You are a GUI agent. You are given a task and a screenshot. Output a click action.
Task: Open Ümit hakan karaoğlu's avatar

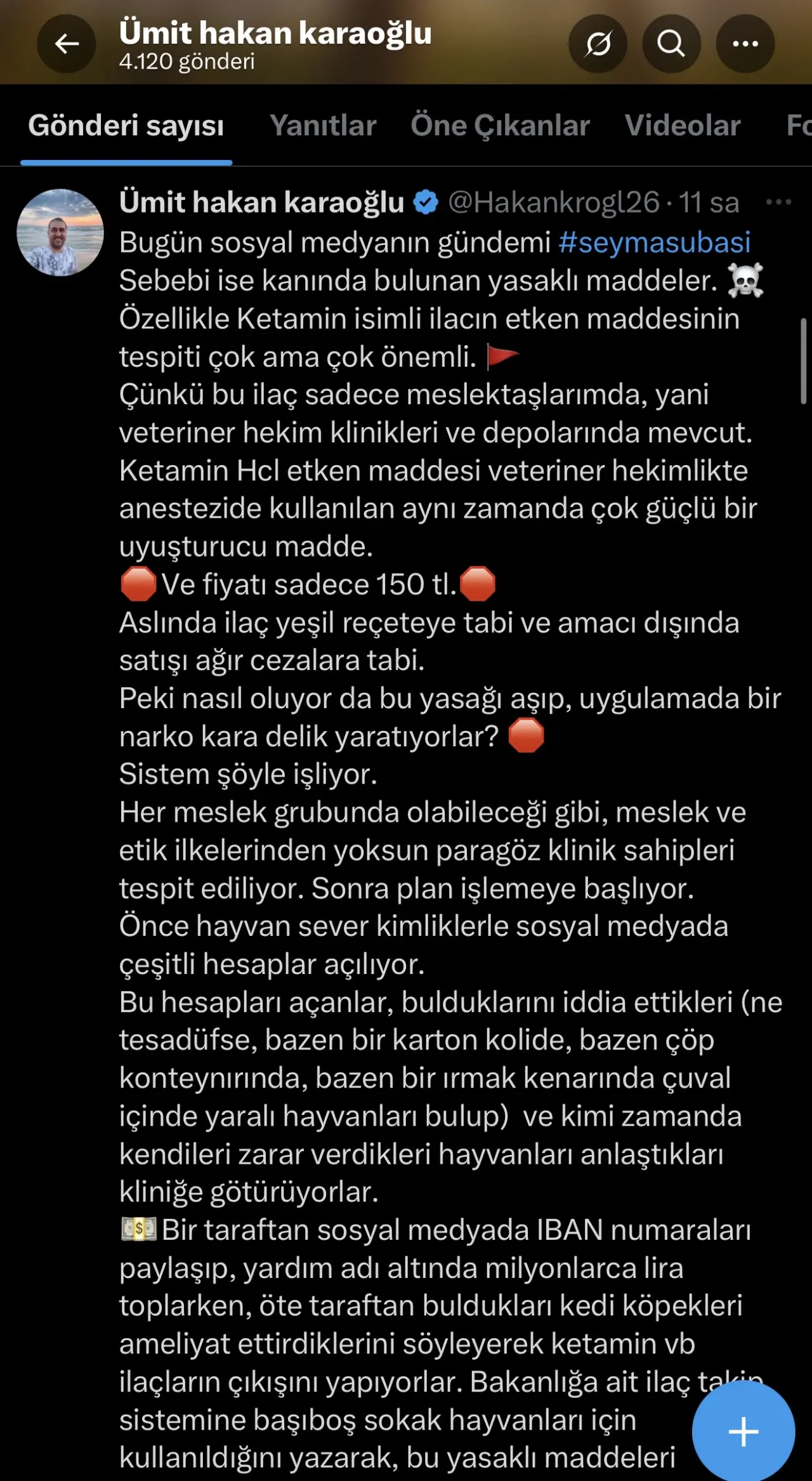pyautogui.click(x=60, y=232)
